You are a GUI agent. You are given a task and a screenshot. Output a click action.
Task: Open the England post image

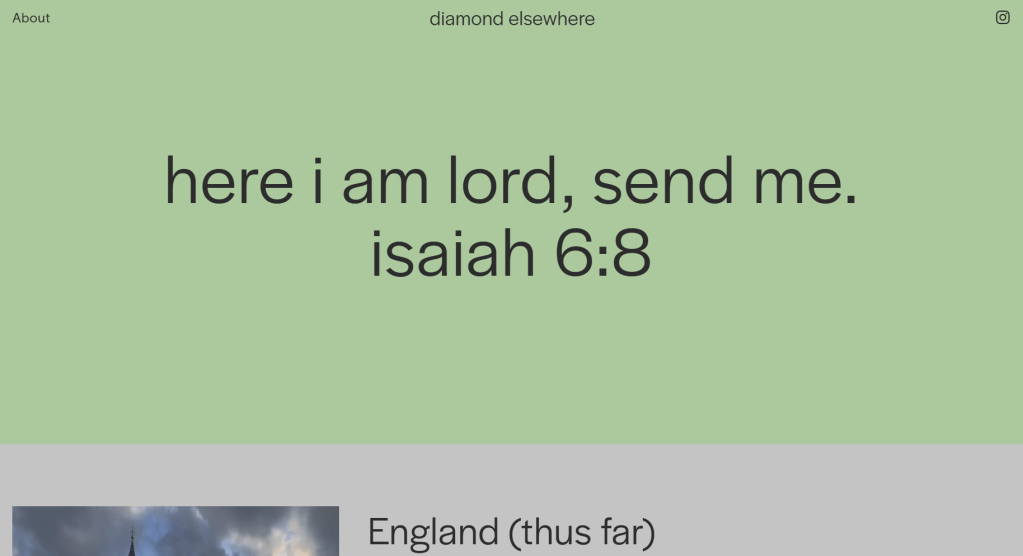point(175,532)
